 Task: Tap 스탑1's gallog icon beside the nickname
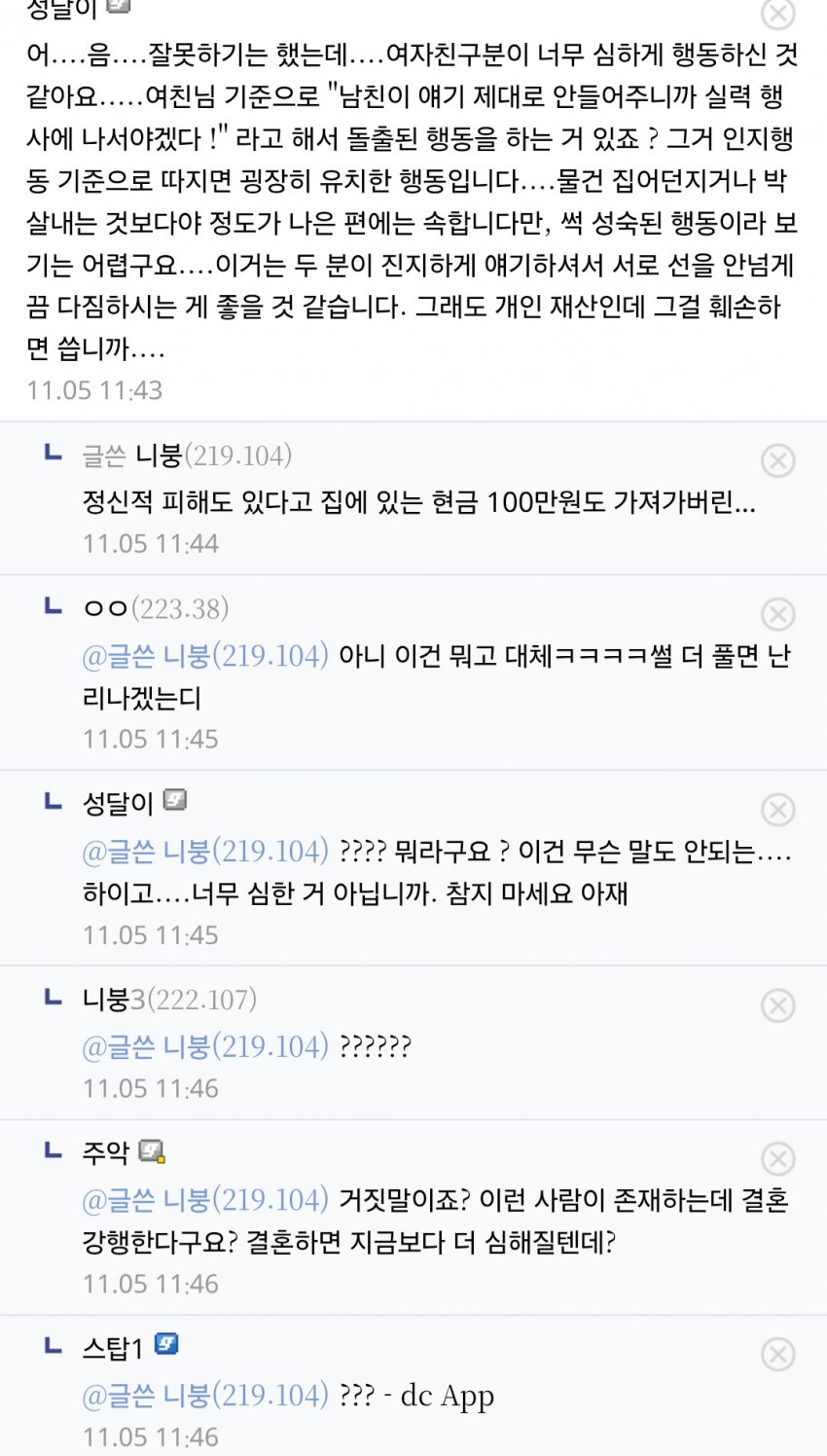(x=166, y=1345)
